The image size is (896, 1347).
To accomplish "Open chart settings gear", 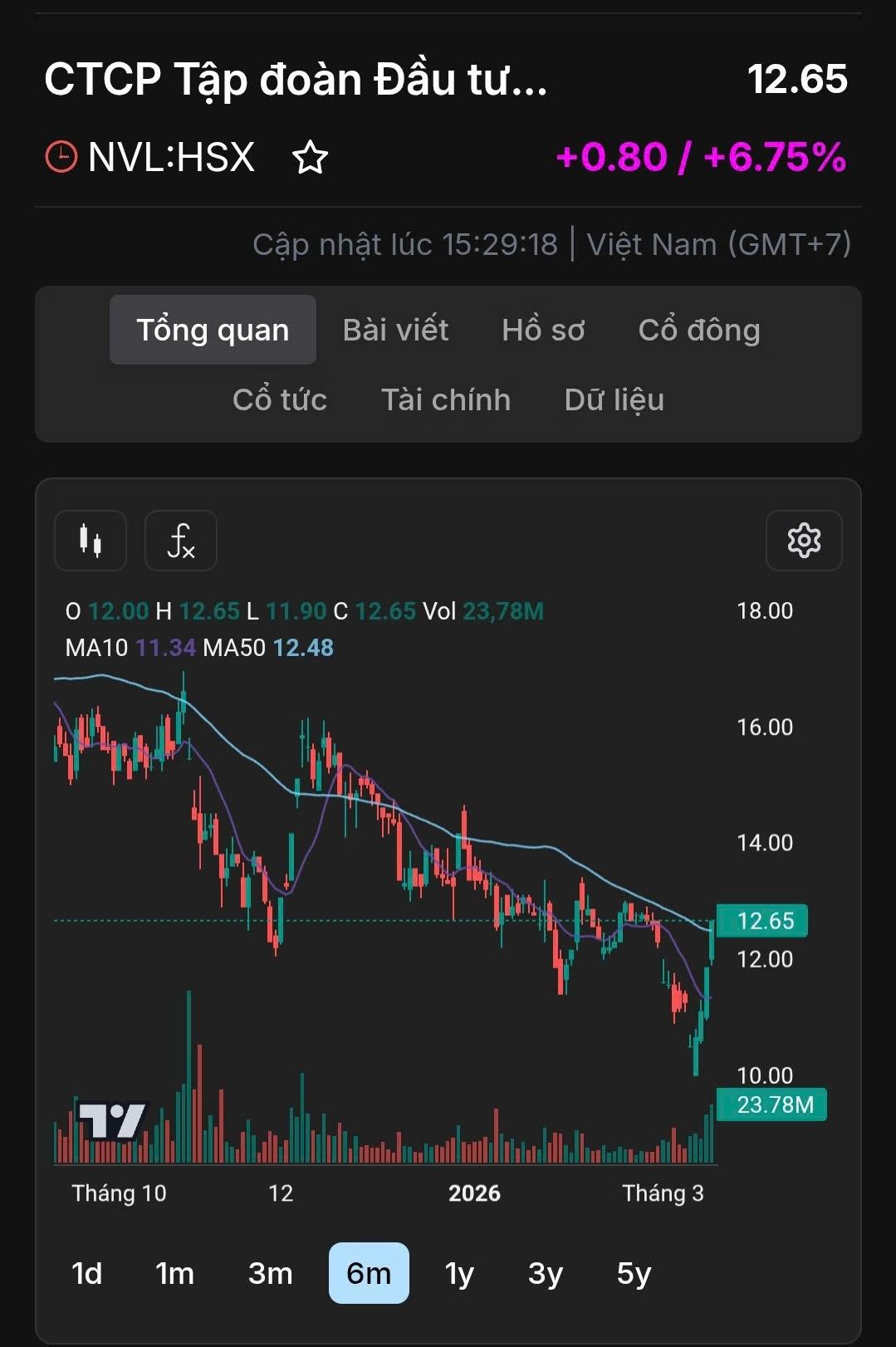I will (x=804, y=541).
